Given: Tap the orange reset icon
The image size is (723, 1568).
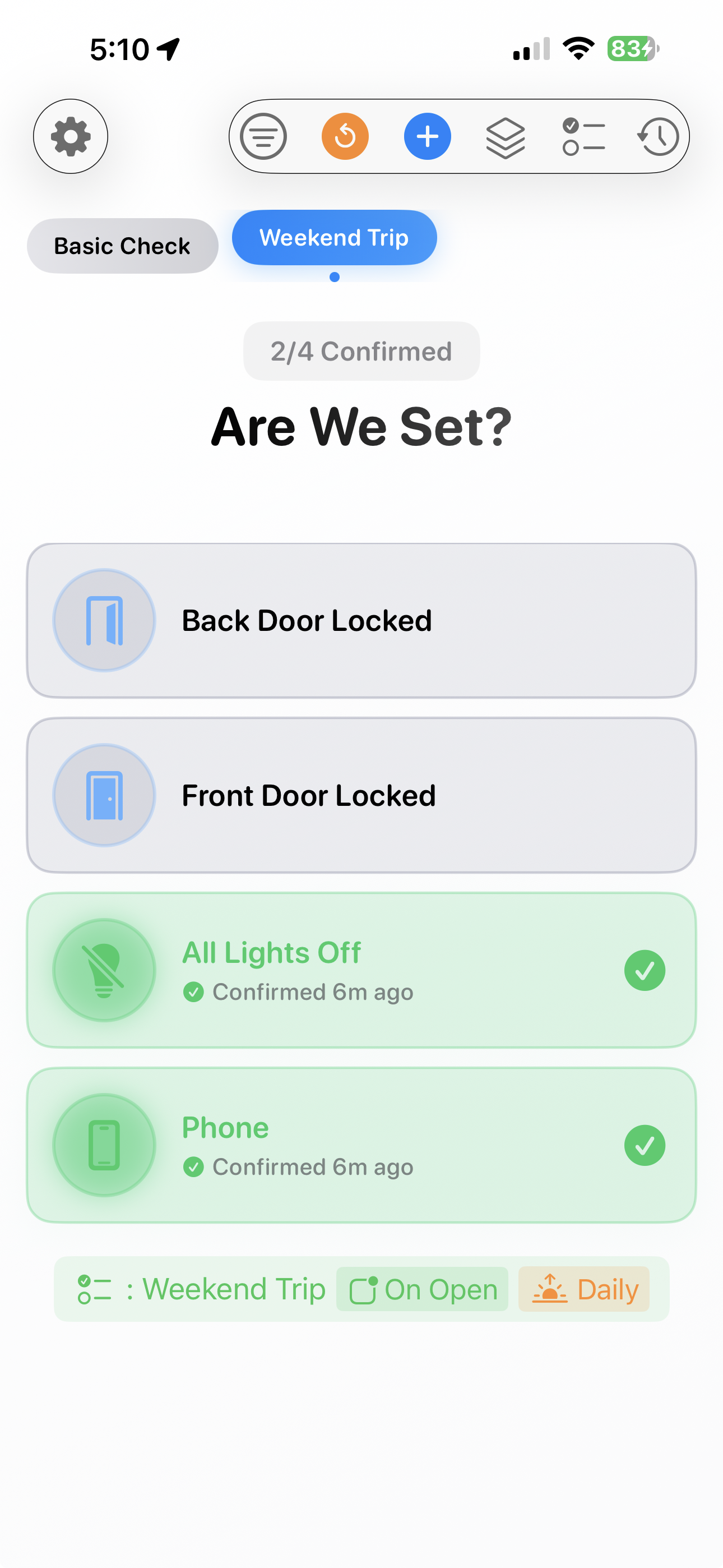Looking at the screenshot, I should pyautogui.click(x=345, y=136).
